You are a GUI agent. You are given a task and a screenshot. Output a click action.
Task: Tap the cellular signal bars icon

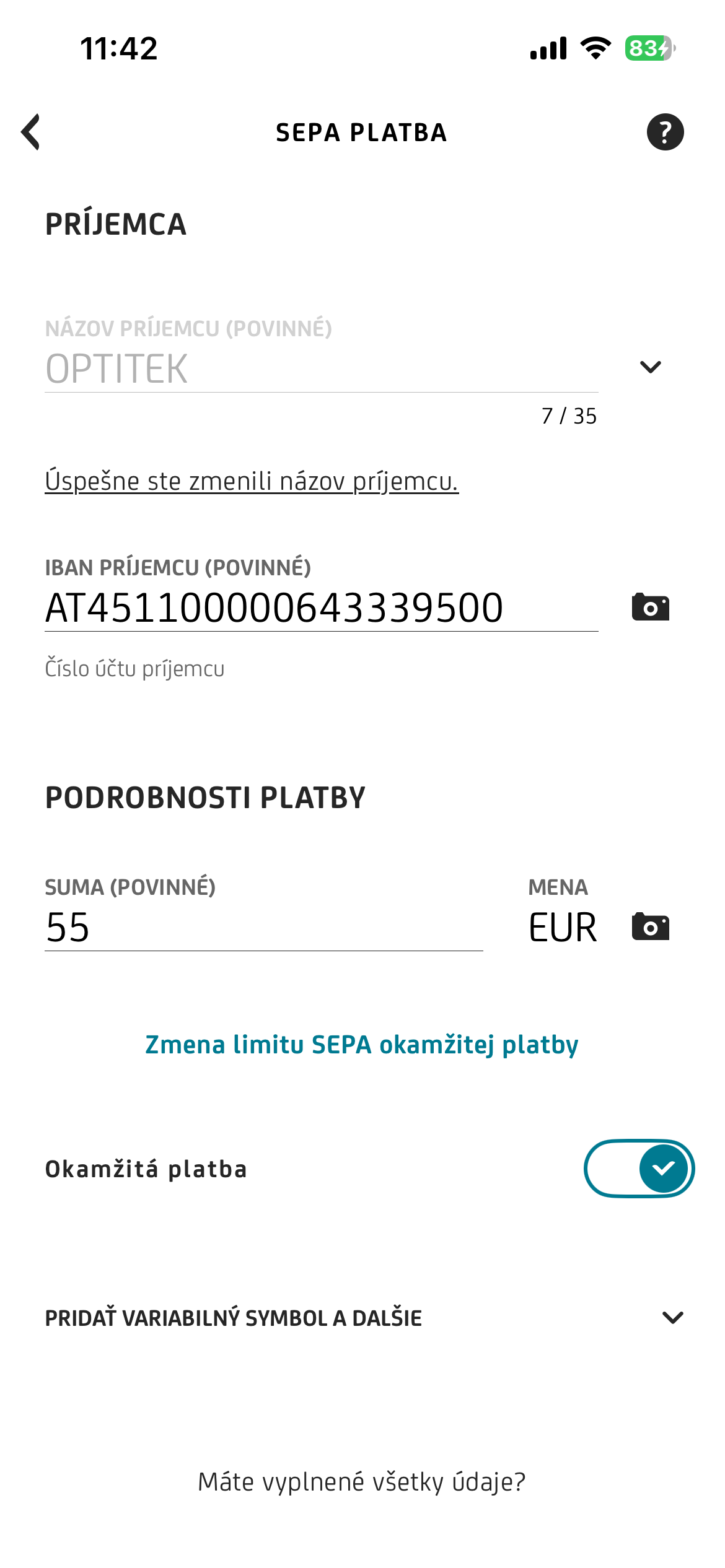(549, 48)
